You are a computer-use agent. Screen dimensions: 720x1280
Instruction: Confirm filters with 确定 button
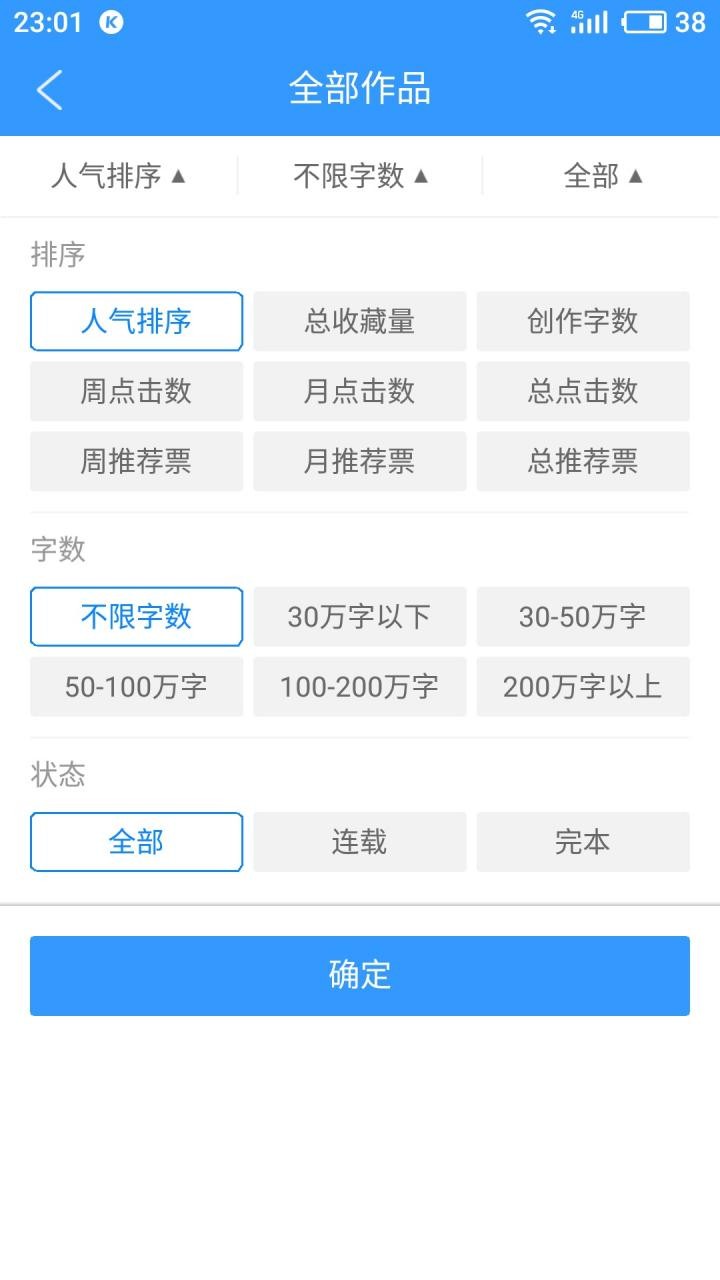(360, 975)
